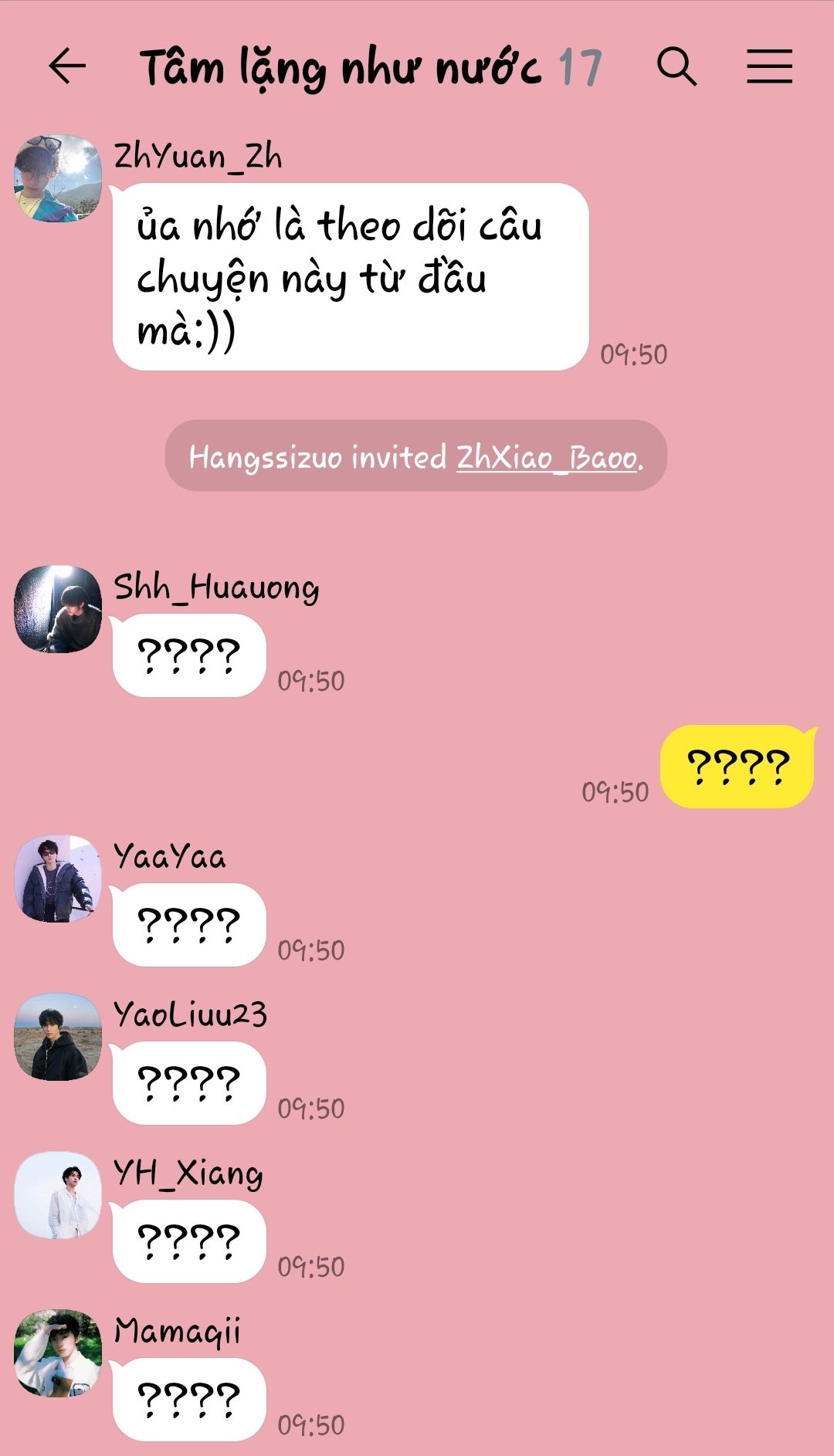View ZhYuan_Zh's profile picture
Viewport: 834px width, 1456px height.
coord(58,179)
